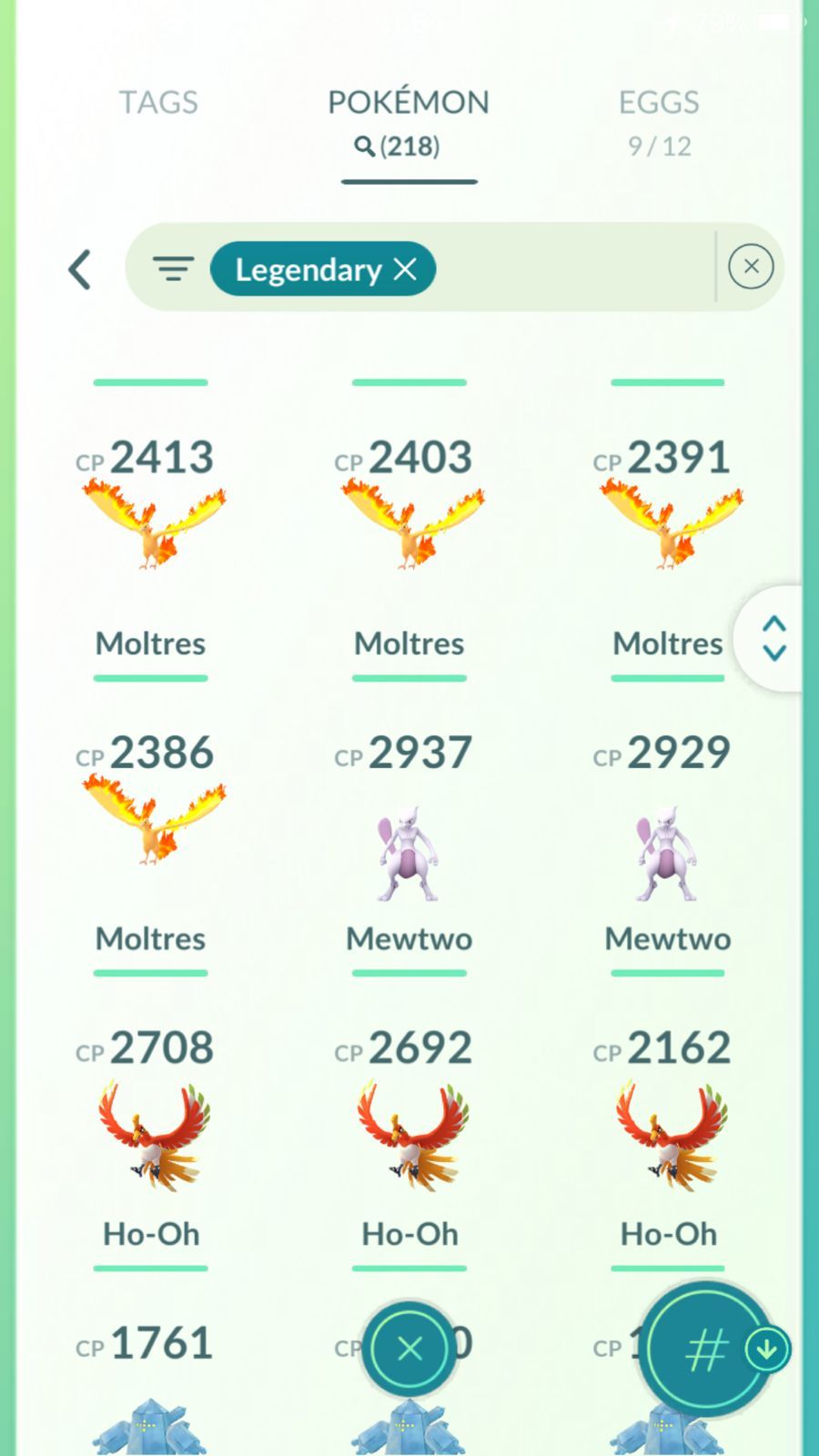819x1456 pixels.
Task: Remove the Legendary filter chip
Action: (x=405, y=269)
